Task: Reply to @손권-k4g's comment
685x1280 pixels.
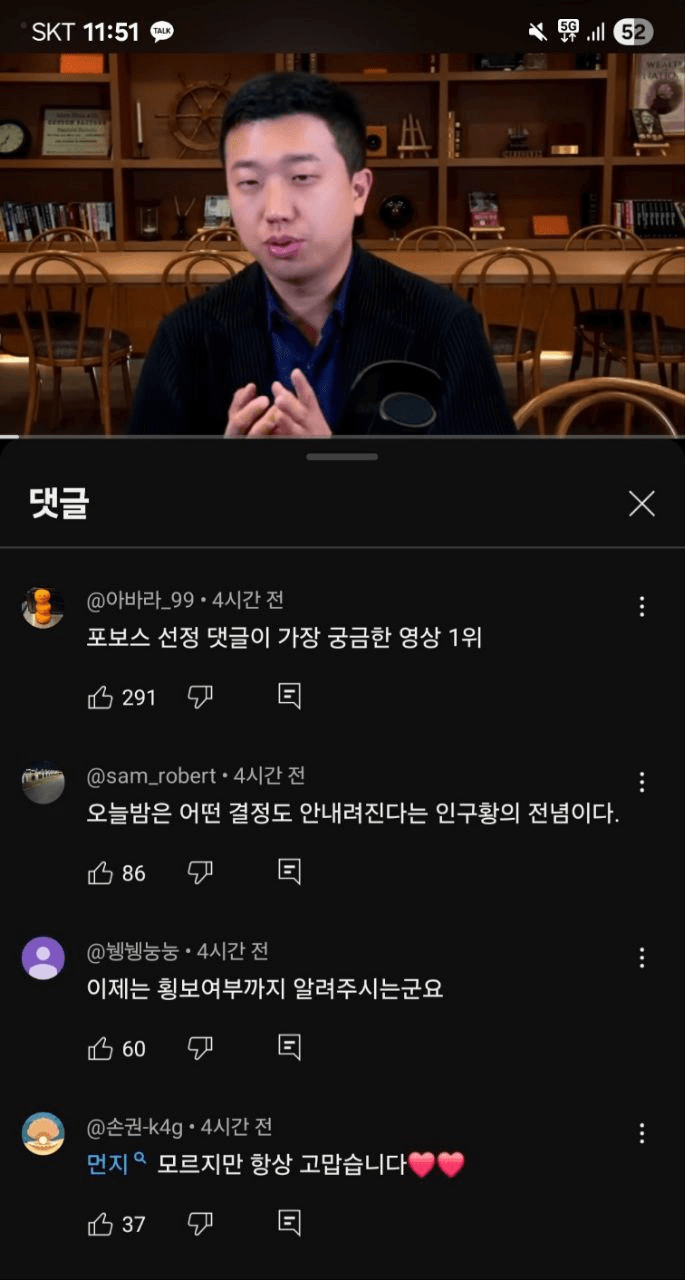Action: [x=289, y=1223]
